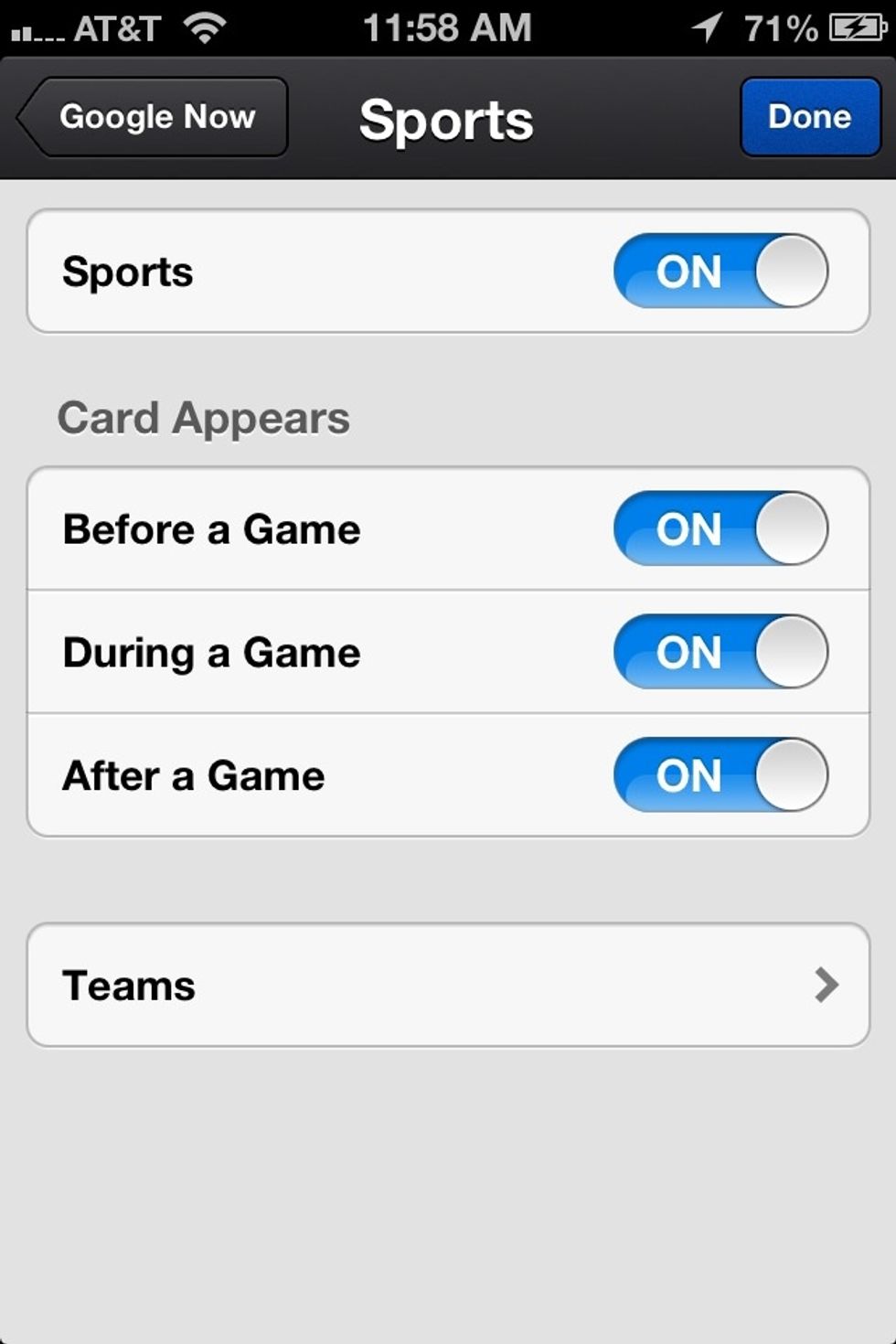This screenshot has height=1344, width=896.
Task: Tap the clock showing 11:58 AM
Action: pyautogui.click(x=447, y=27)
